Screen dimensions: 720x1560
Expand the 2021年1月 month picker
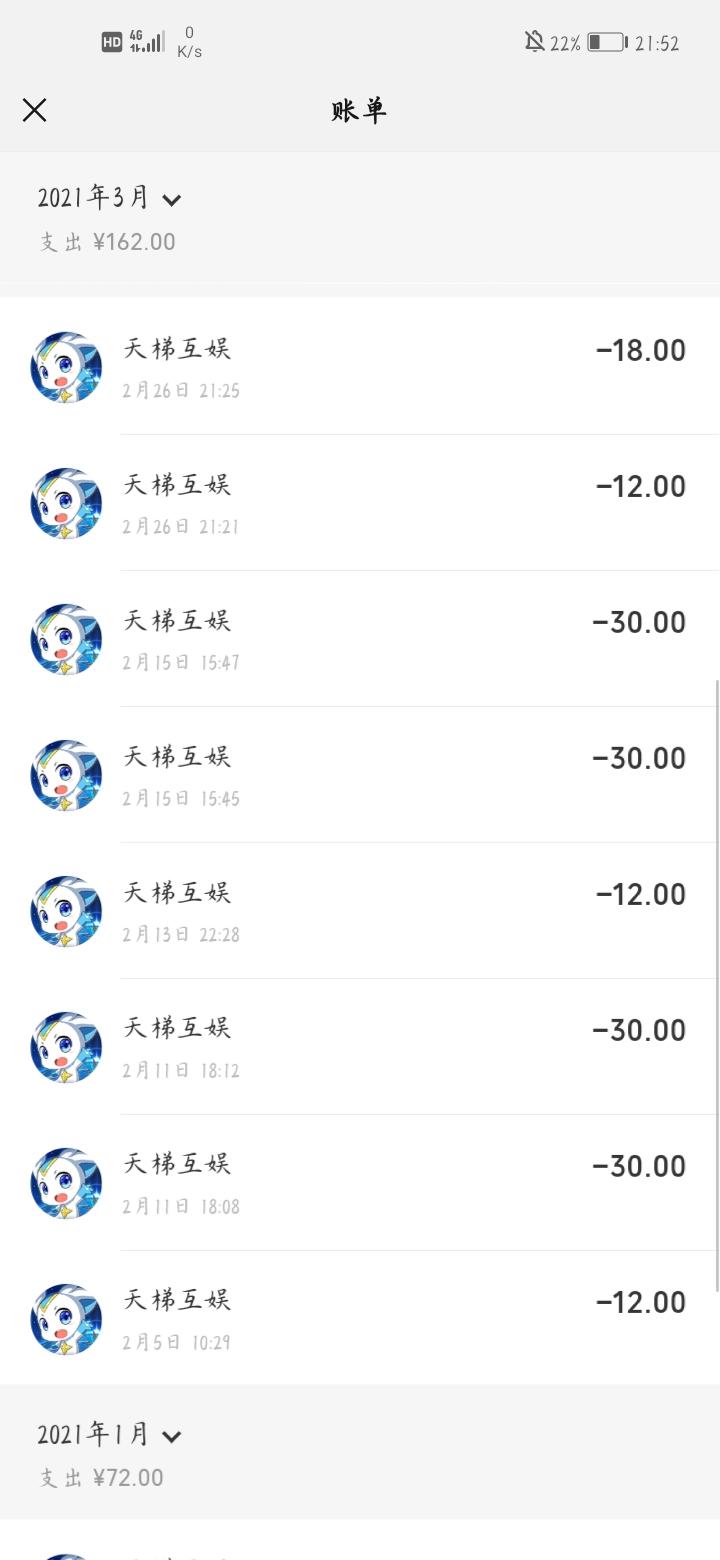[x=110, y=1435]
